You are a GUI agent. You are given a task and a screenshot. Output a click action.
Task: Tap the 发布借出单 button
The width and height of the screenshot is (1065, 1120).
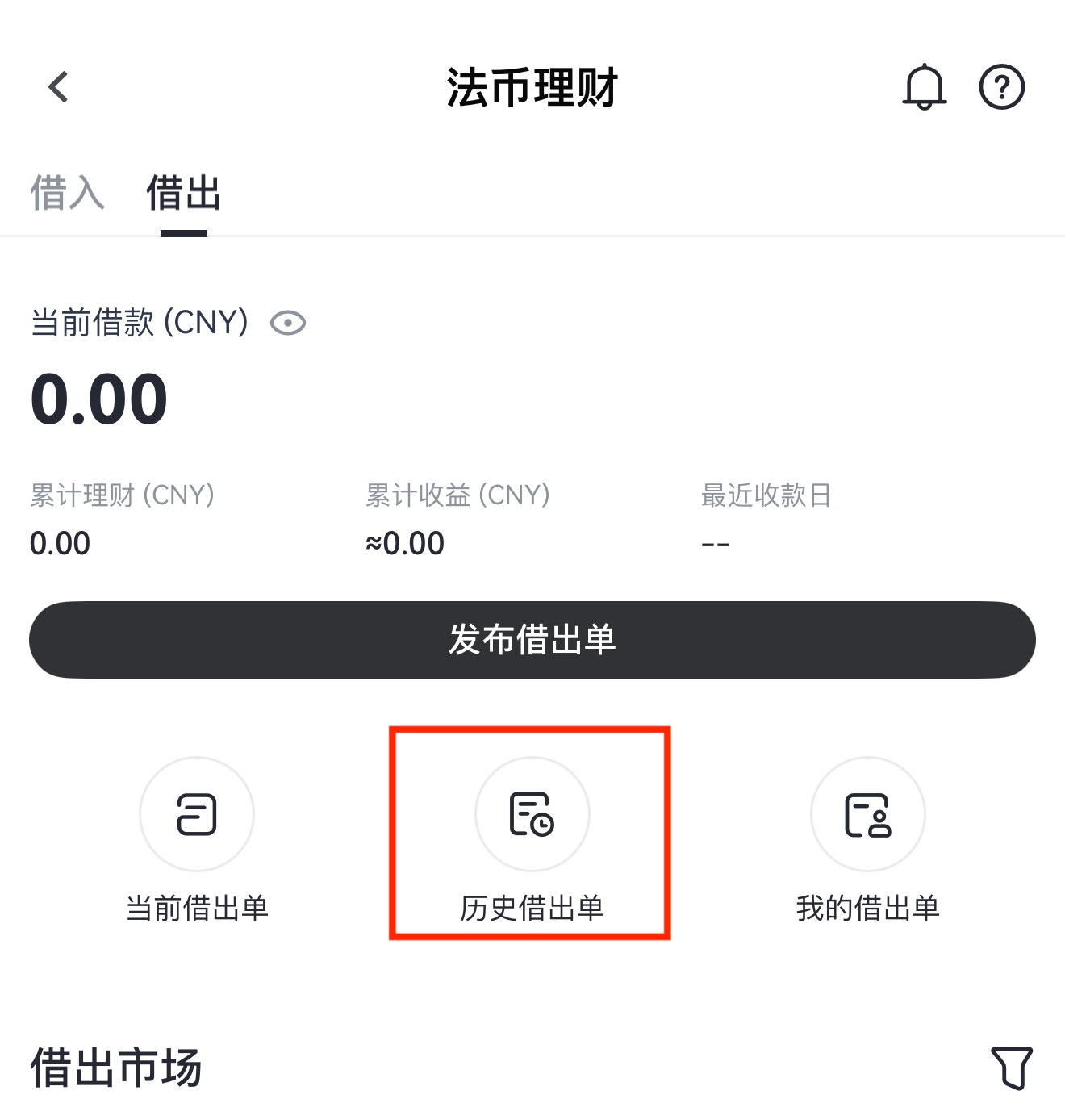532,640
